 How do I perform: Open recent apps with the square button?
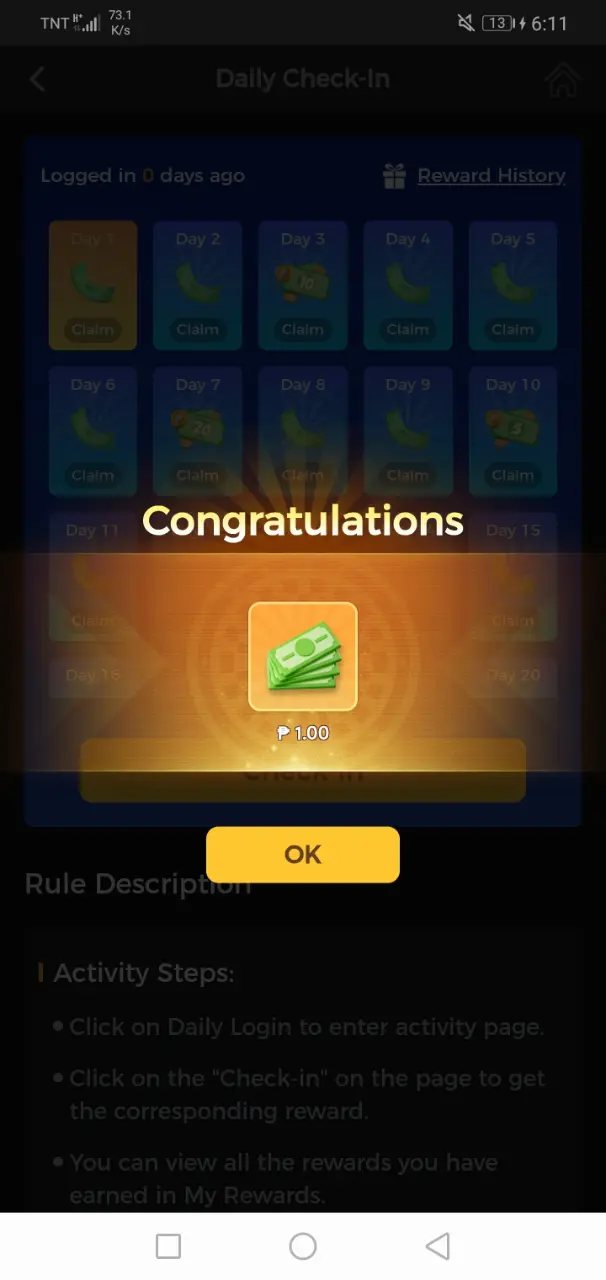coord(168,1246)
